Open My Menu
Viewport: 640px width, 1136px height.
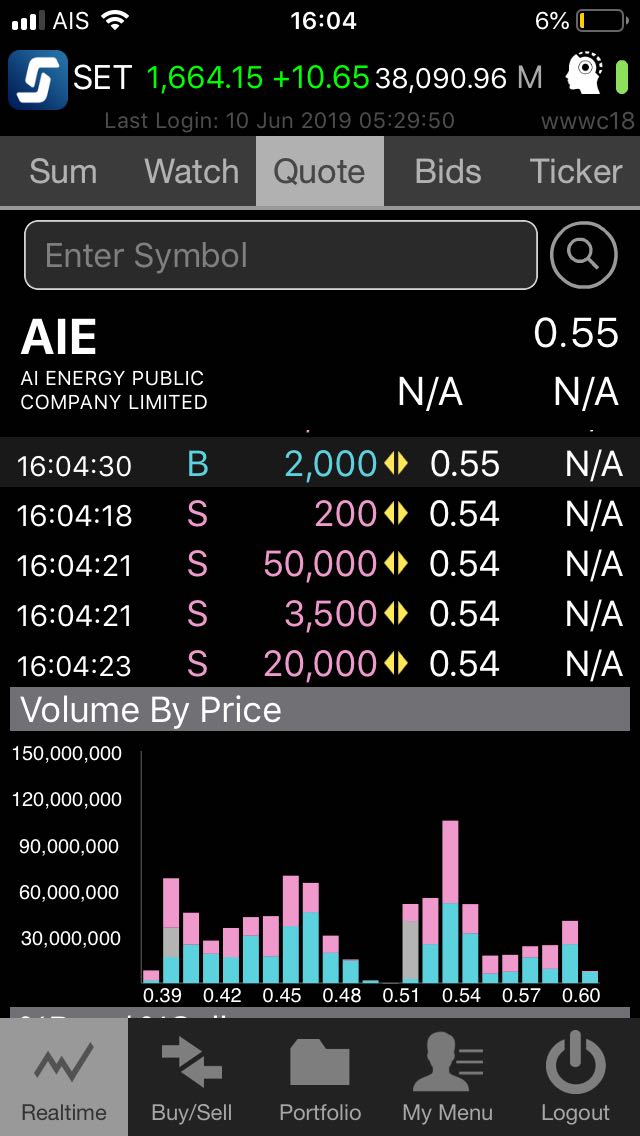coord(447,1078)
